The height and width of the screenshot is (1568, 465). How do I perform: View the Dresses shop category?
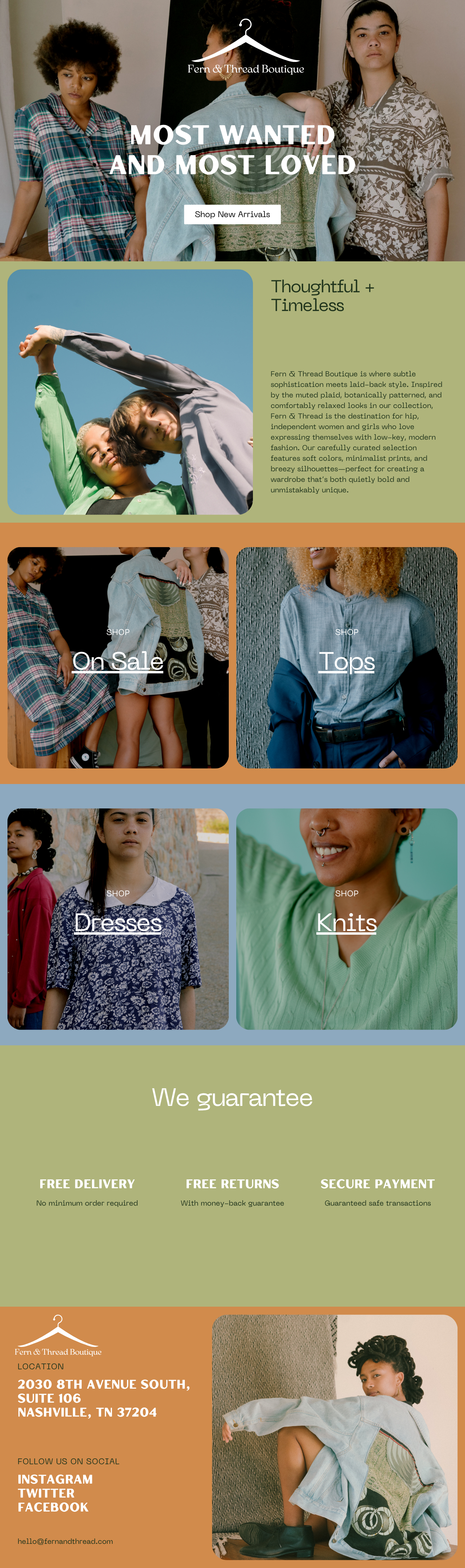(117, 923)
